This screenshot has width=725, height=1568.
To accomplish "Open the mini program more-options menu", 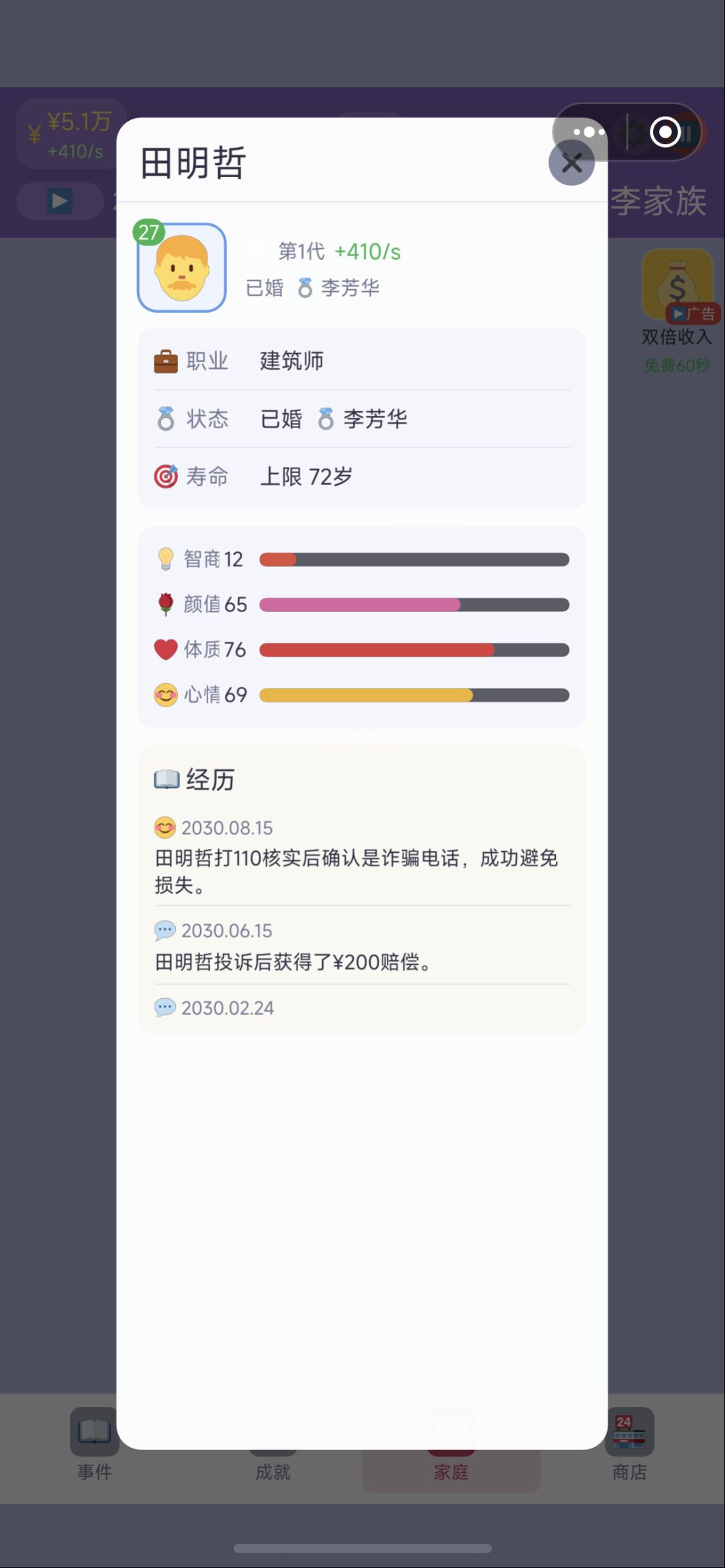I will point(589,132).
